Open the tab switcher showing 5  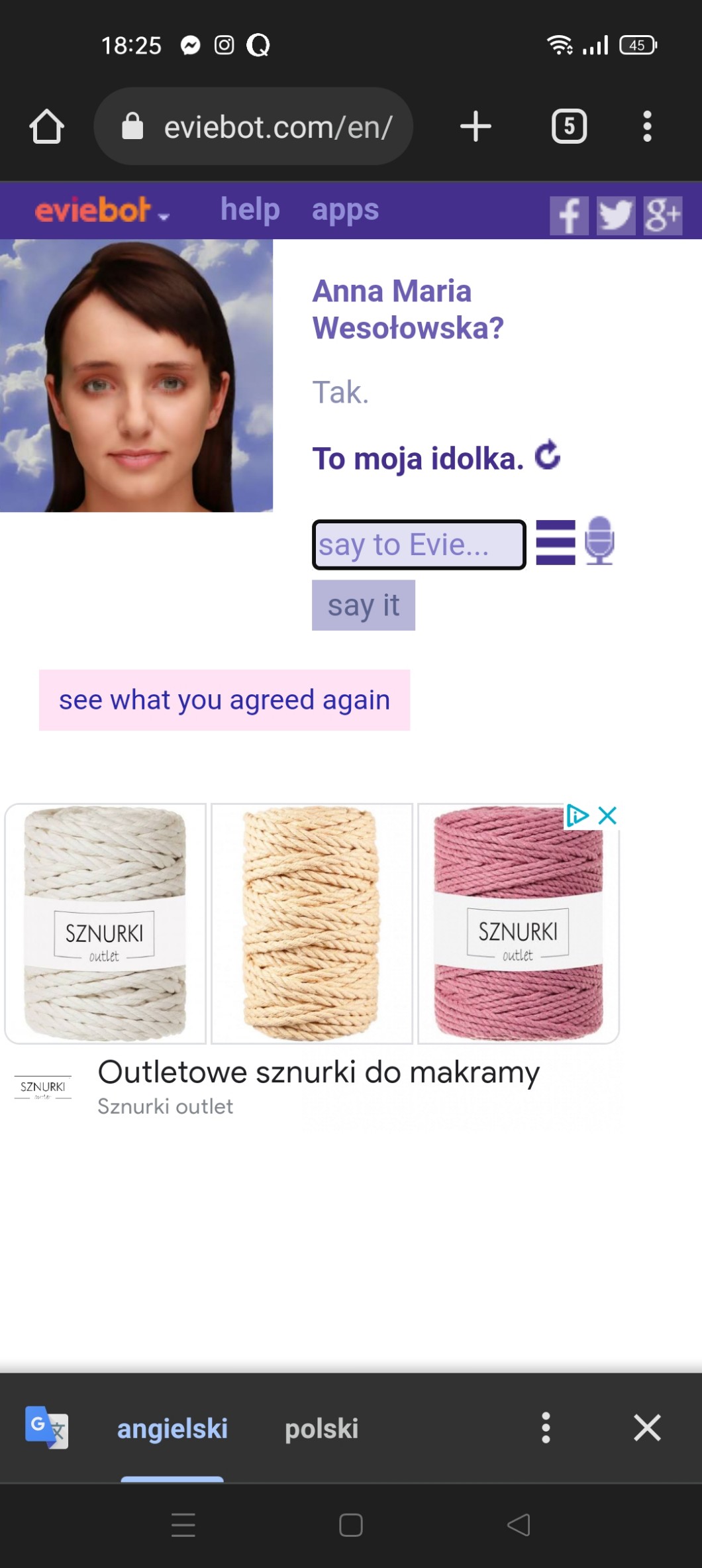click(x=569, y=126)
